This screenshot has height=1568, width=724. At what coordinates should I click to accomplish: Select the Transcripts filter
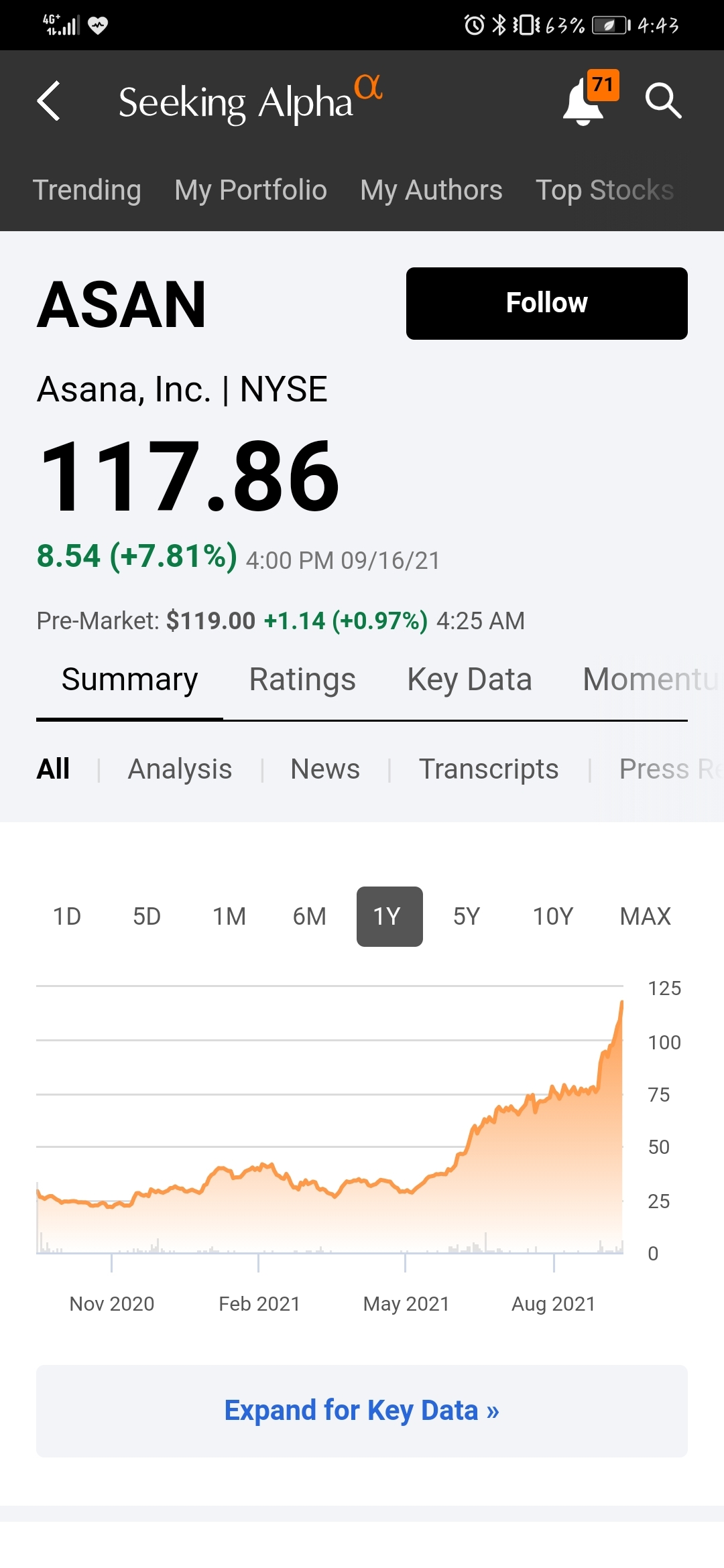coord(489,769)
